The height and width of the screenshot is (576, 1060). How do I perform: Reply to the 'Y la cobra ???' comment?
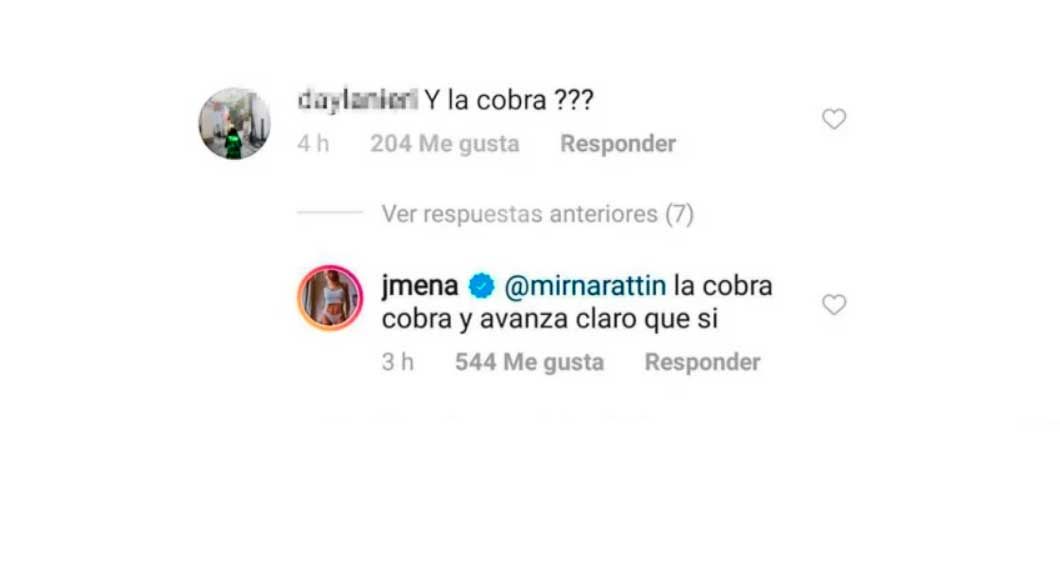coord(617,144)
